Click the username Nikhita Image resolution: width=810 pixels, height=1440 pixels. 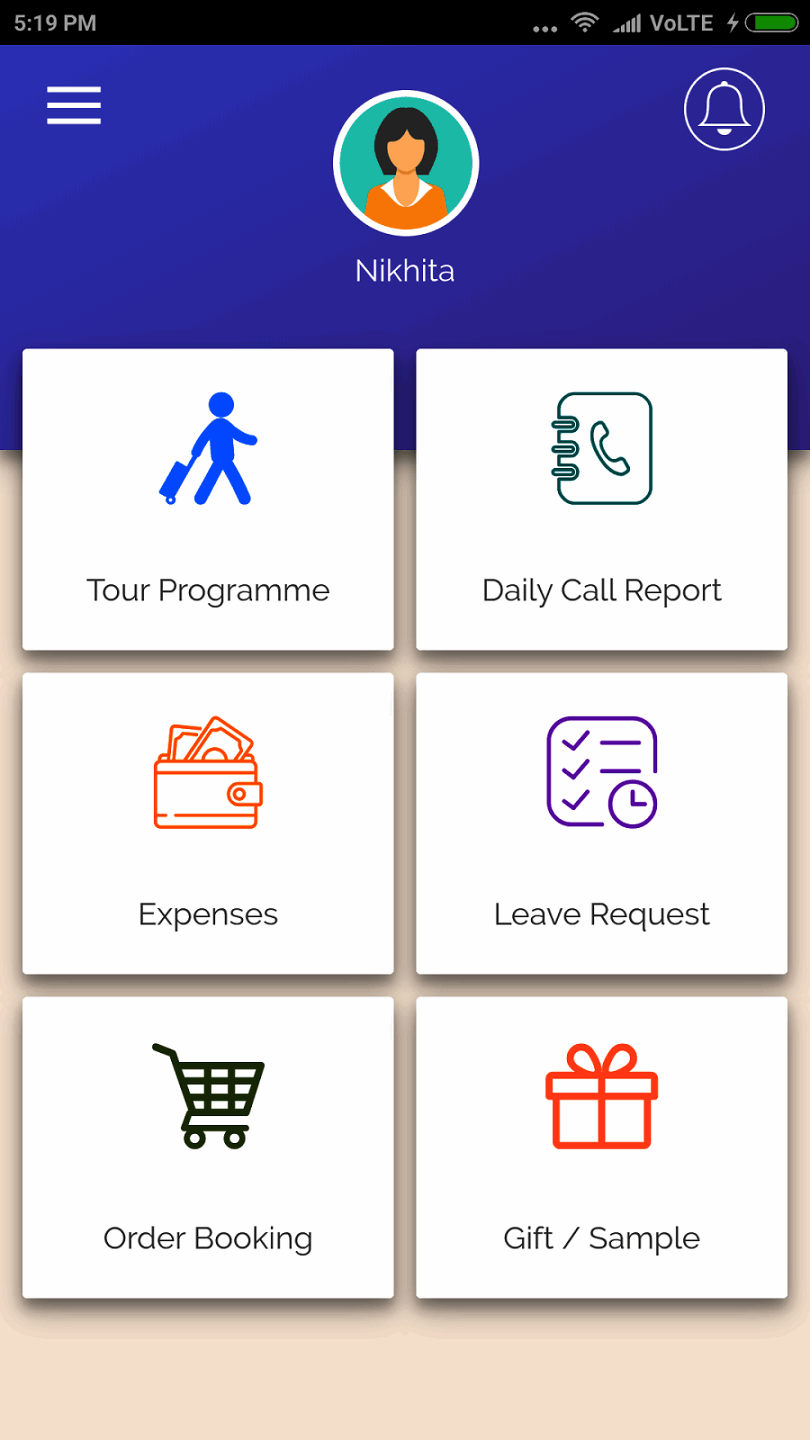point(405,269)
